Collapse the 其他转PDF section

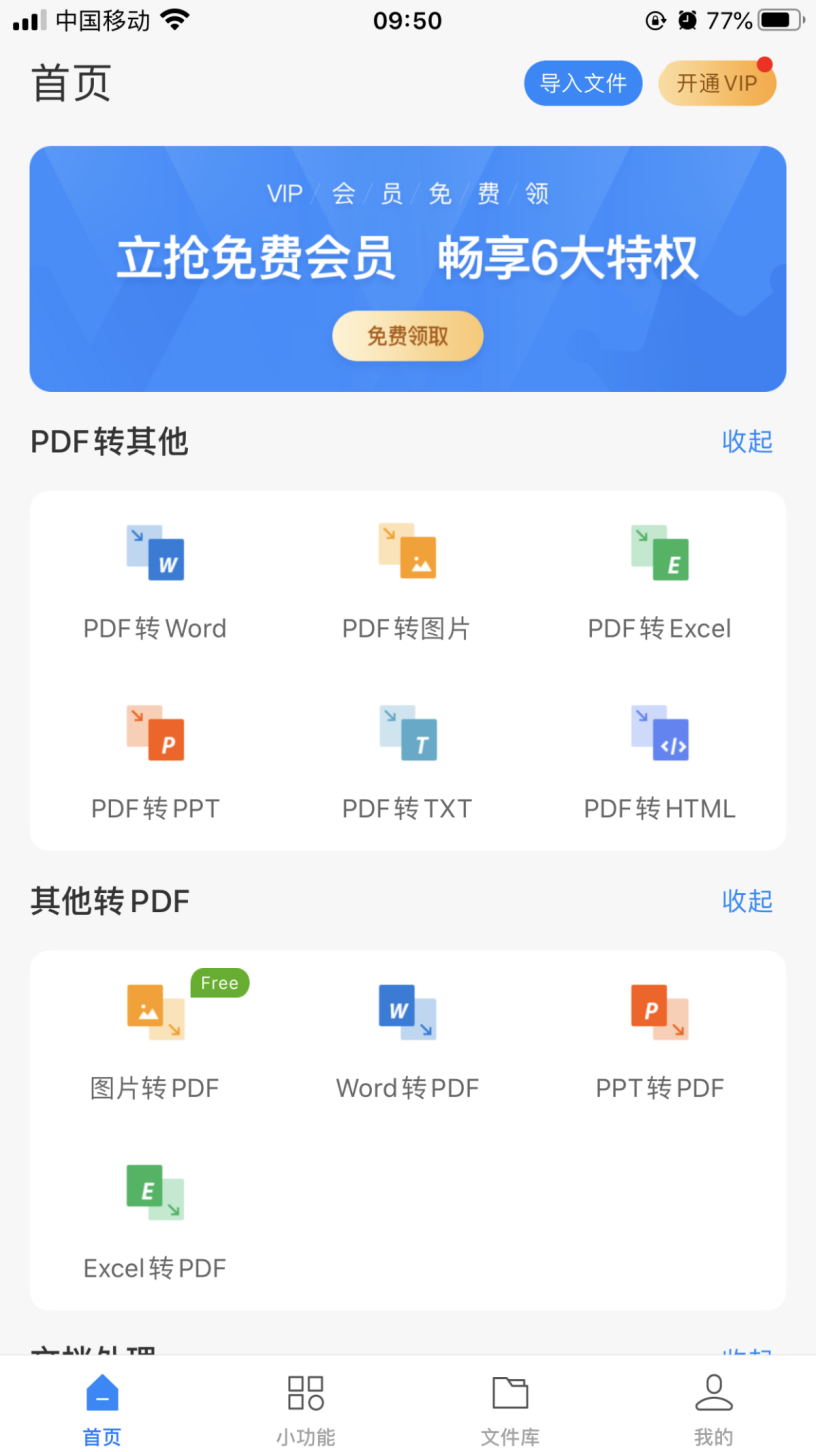pos(747,901)
